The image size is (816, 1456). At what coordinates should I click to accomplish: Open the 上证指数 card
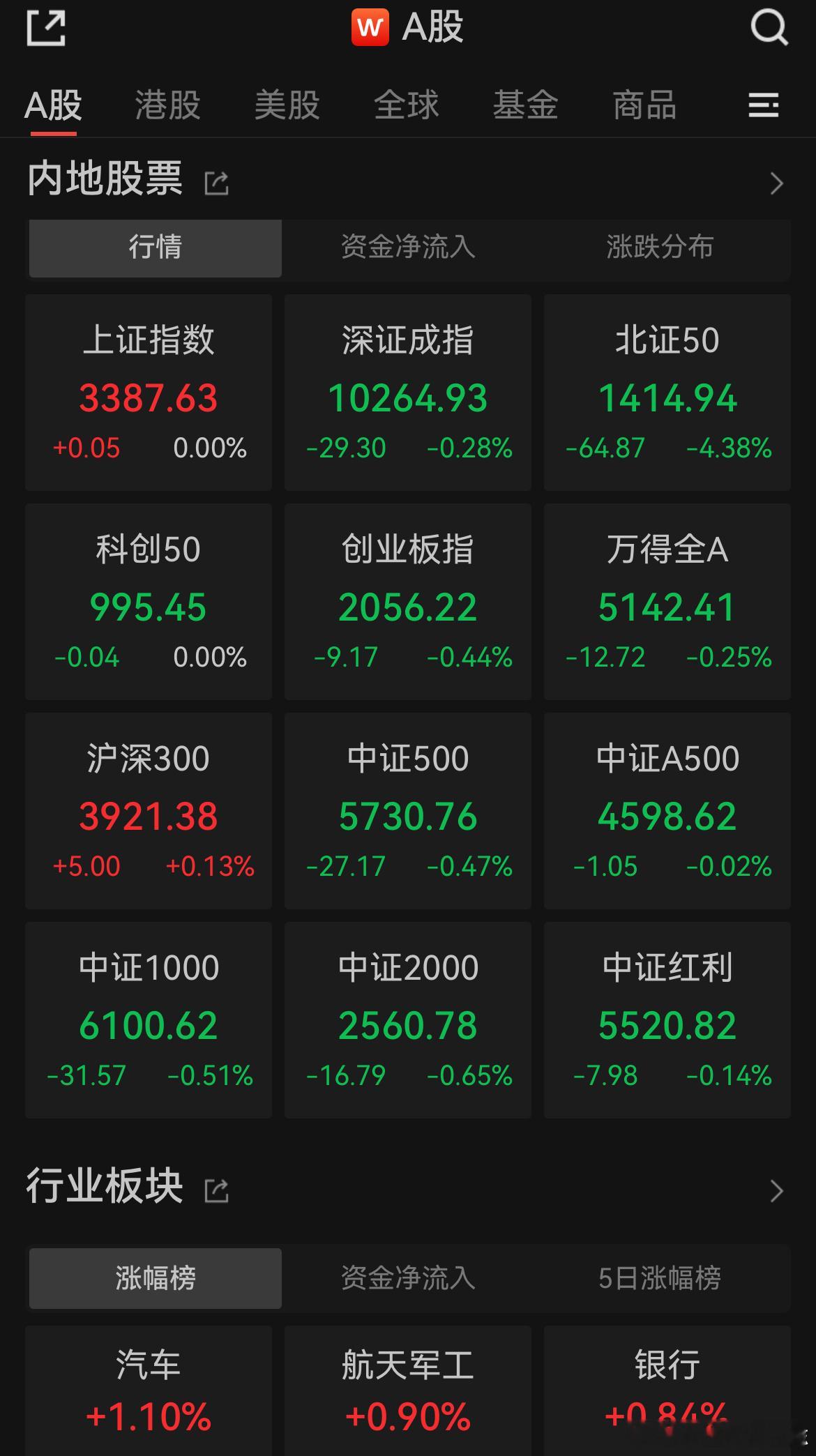149,393
